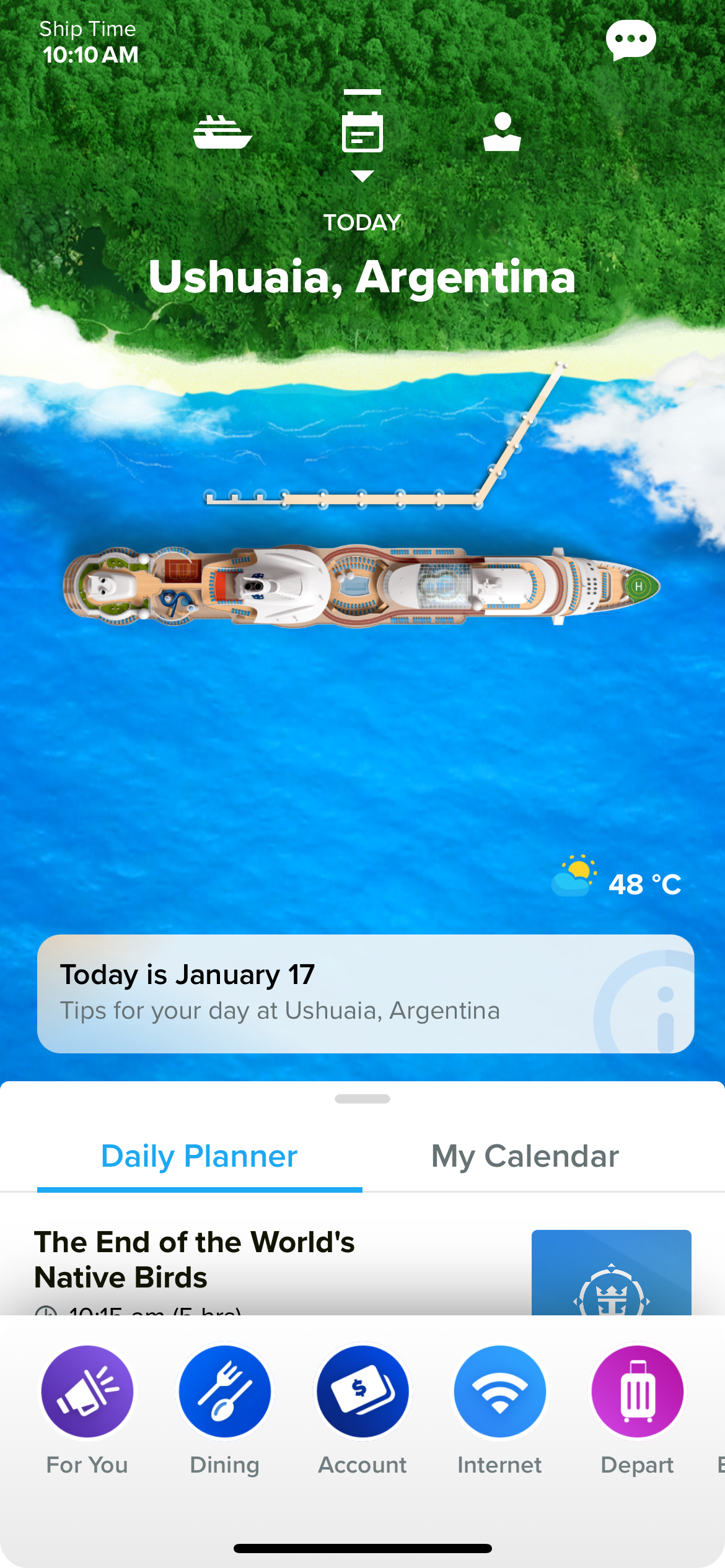Open The End of the World's Native Birds

tap(195, 1260)
